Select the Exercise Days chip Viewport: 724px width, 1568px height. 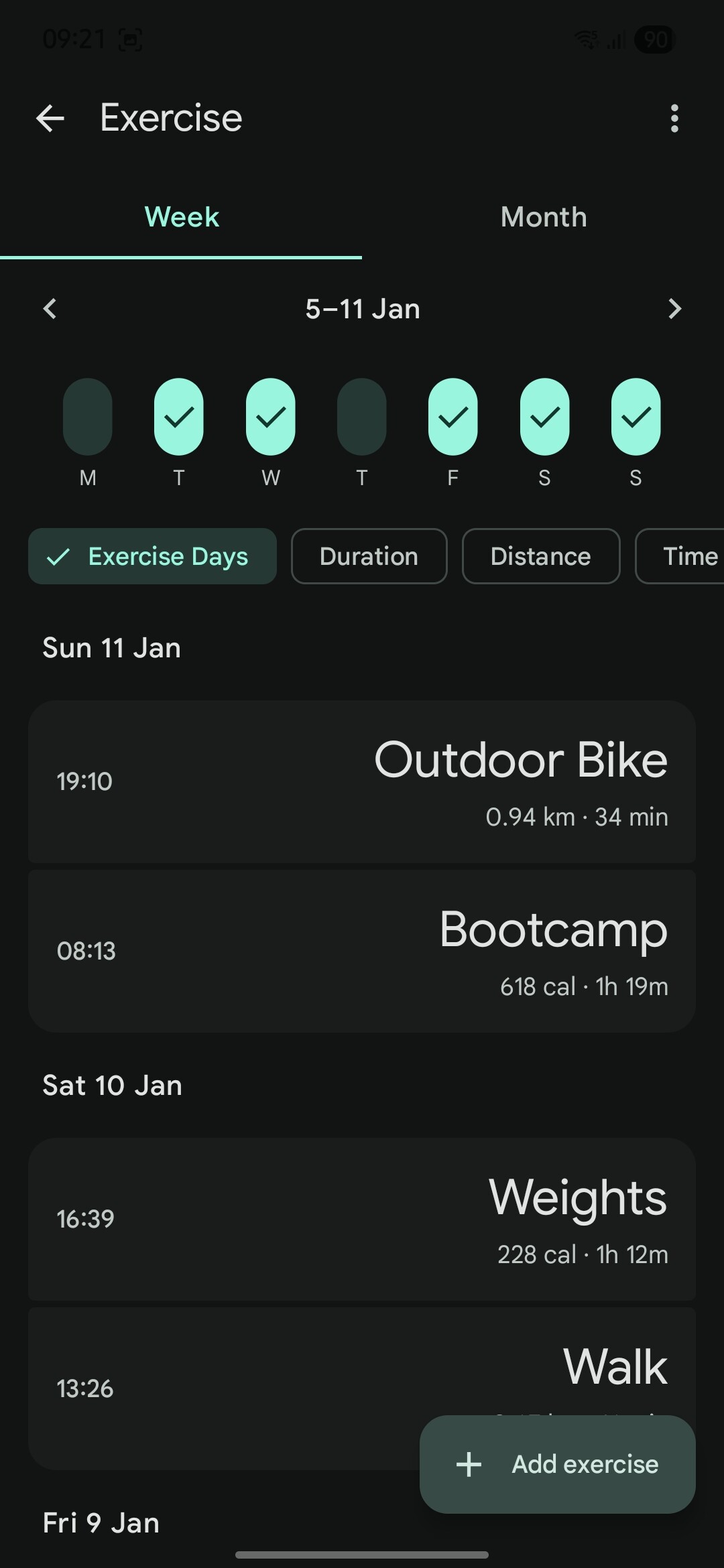[x=152, y=556]
